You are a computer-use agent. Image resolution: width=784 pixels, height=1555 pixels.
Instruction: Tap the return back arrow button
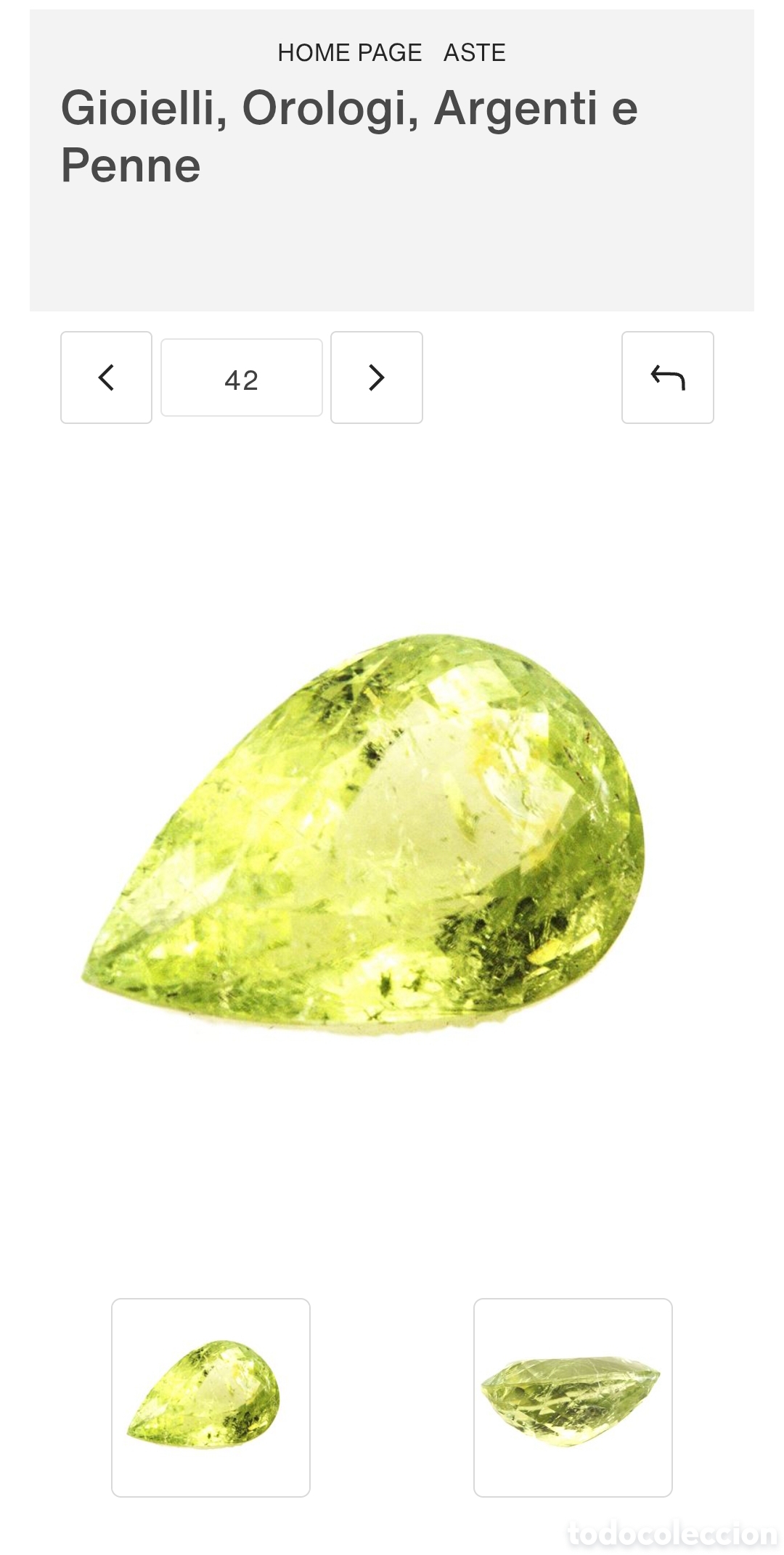point(668,377)
